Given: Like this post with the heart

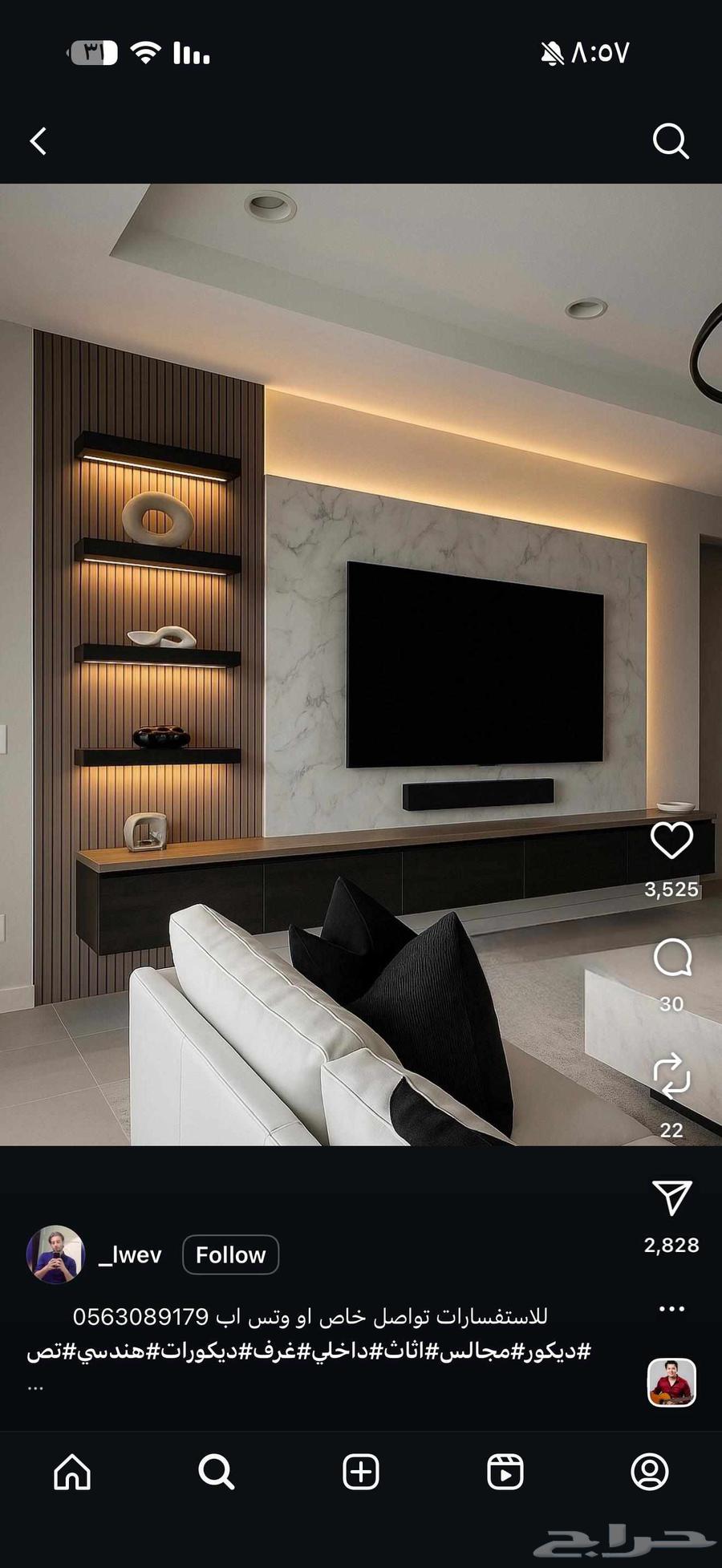Looking at the screenshot, I should (x=671, y=841).
